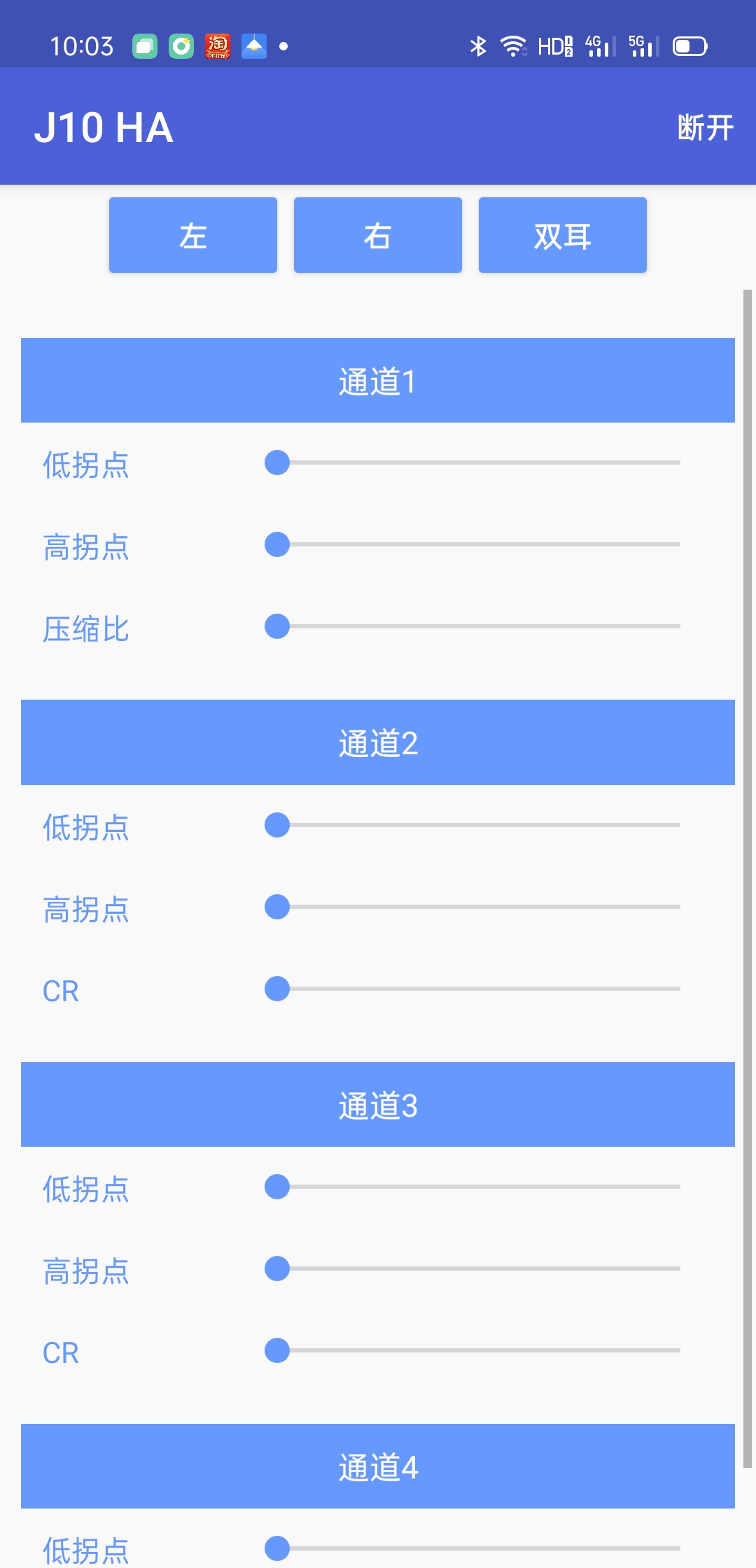The width and height of the screenshot is (756, 1568).
Task: Tap the 通道1 低拐点 slider
Action: click(x=472, y=462)
